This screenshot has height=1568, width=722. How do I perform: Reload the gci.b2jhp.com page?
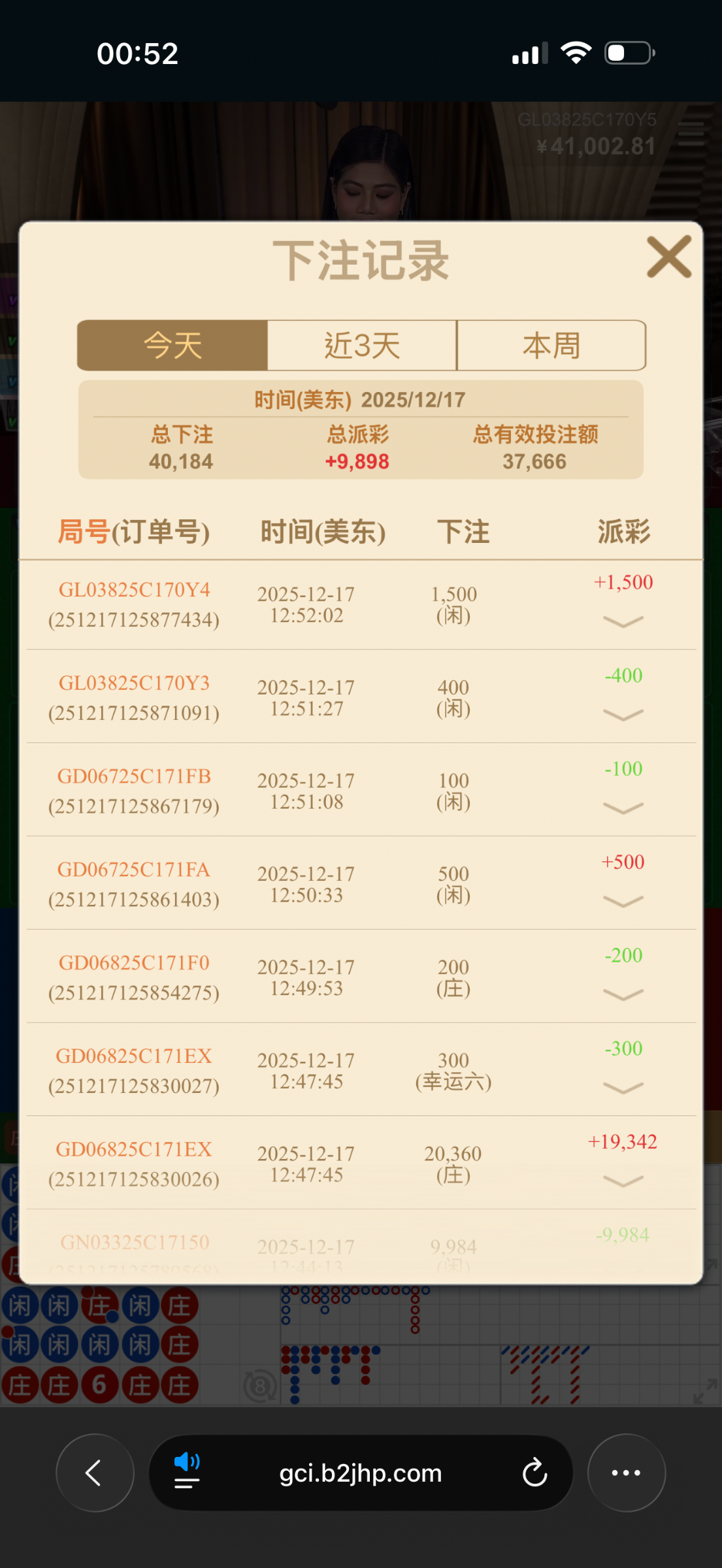[x=534, y=1473]
